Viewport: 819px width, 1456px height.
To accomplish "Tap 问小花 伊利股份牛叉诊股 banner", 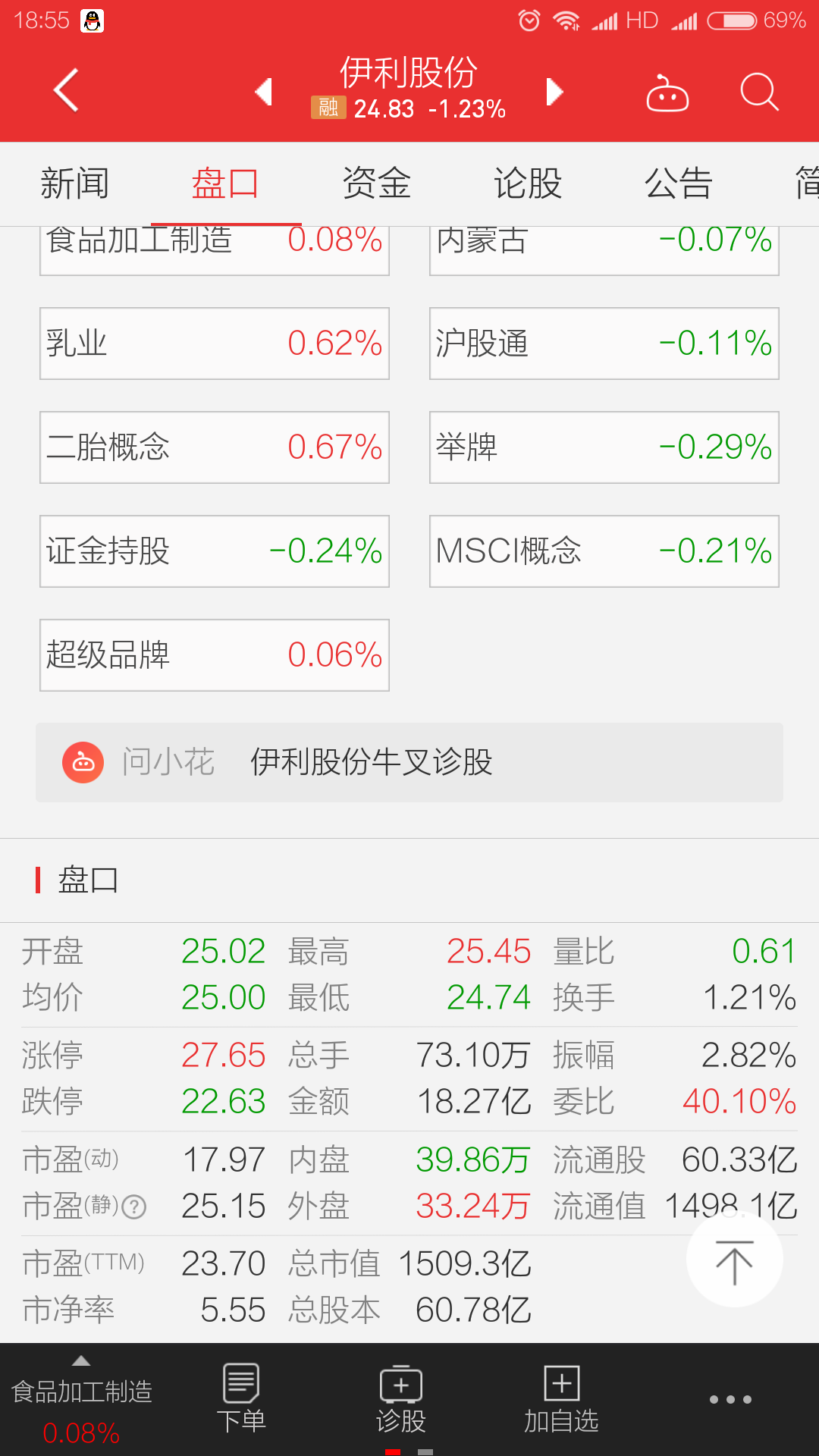I will point(409,762).
